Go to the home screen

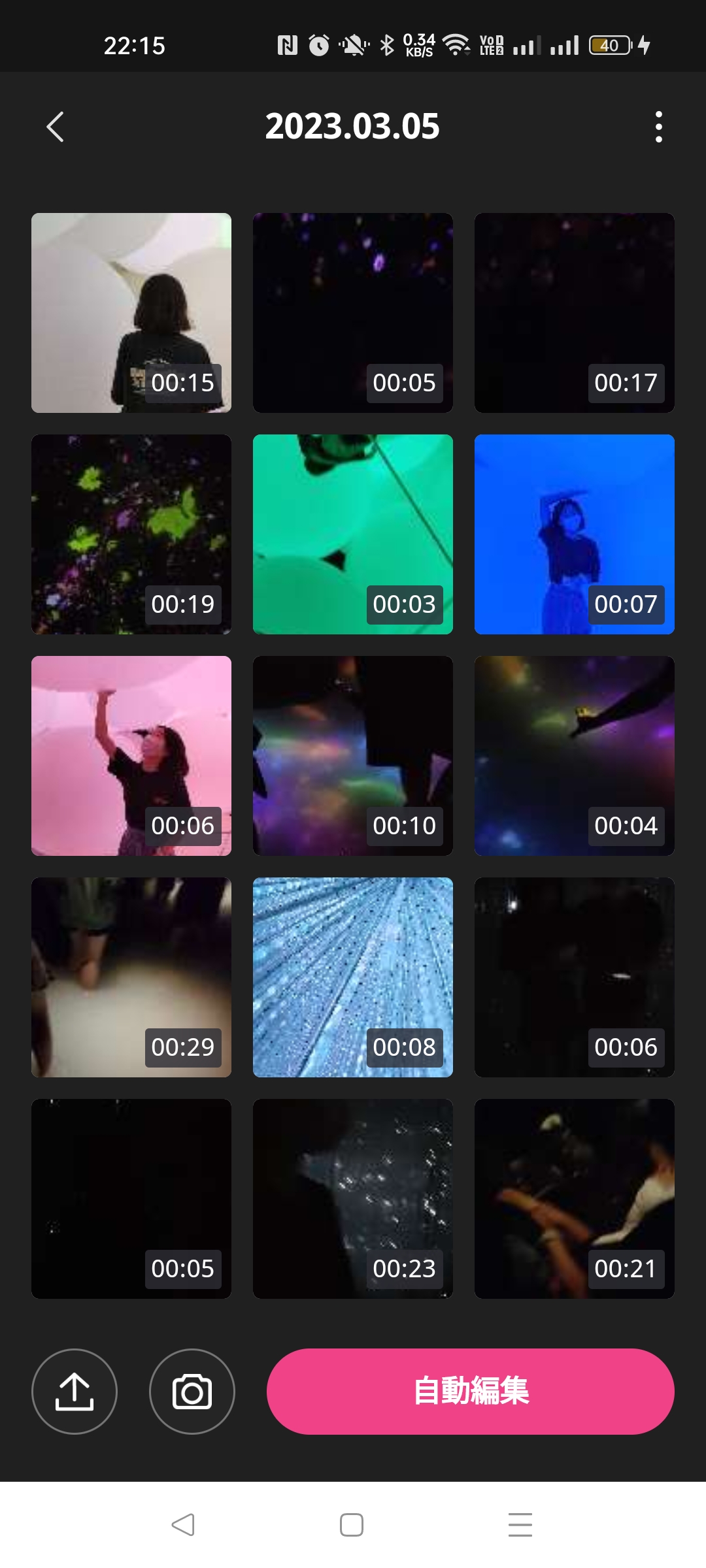coord(352,1525)
